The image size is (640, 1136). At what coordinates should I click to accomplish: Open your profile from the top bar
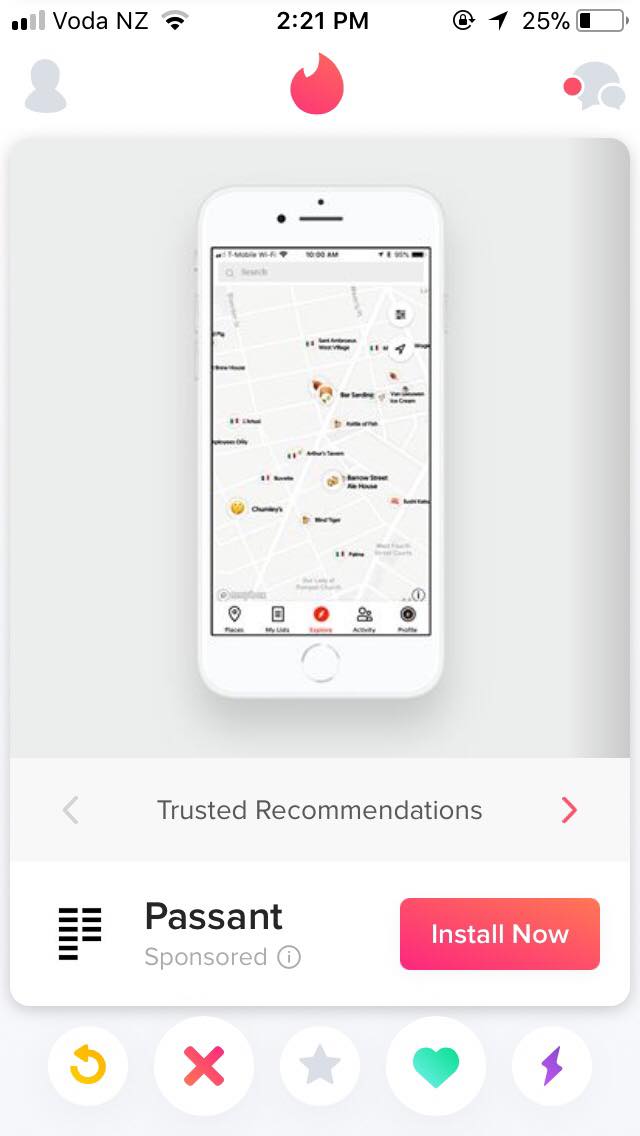pyautogui.click(x=45, y=86)
